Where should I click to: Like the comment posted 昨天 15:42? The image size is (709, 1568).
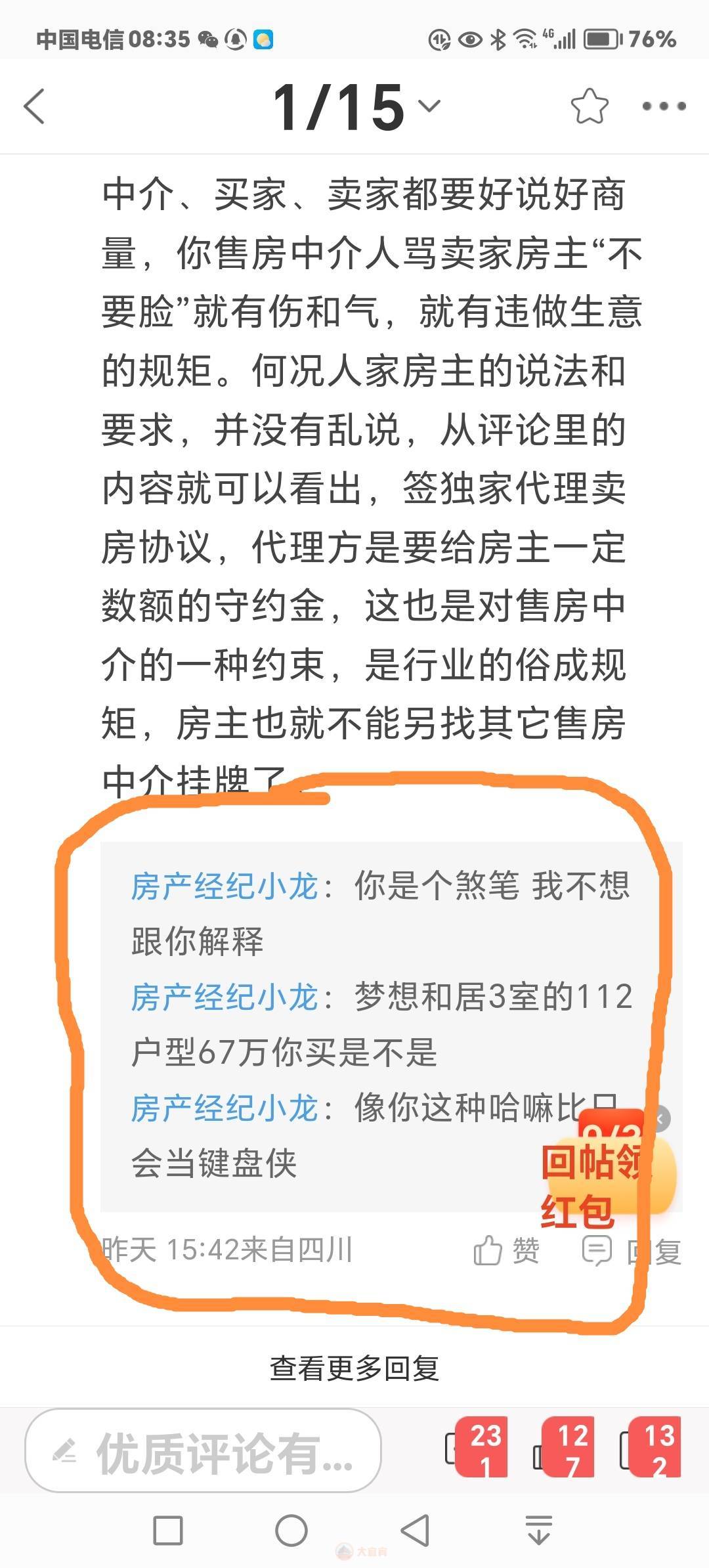[x=506, y=1250]
